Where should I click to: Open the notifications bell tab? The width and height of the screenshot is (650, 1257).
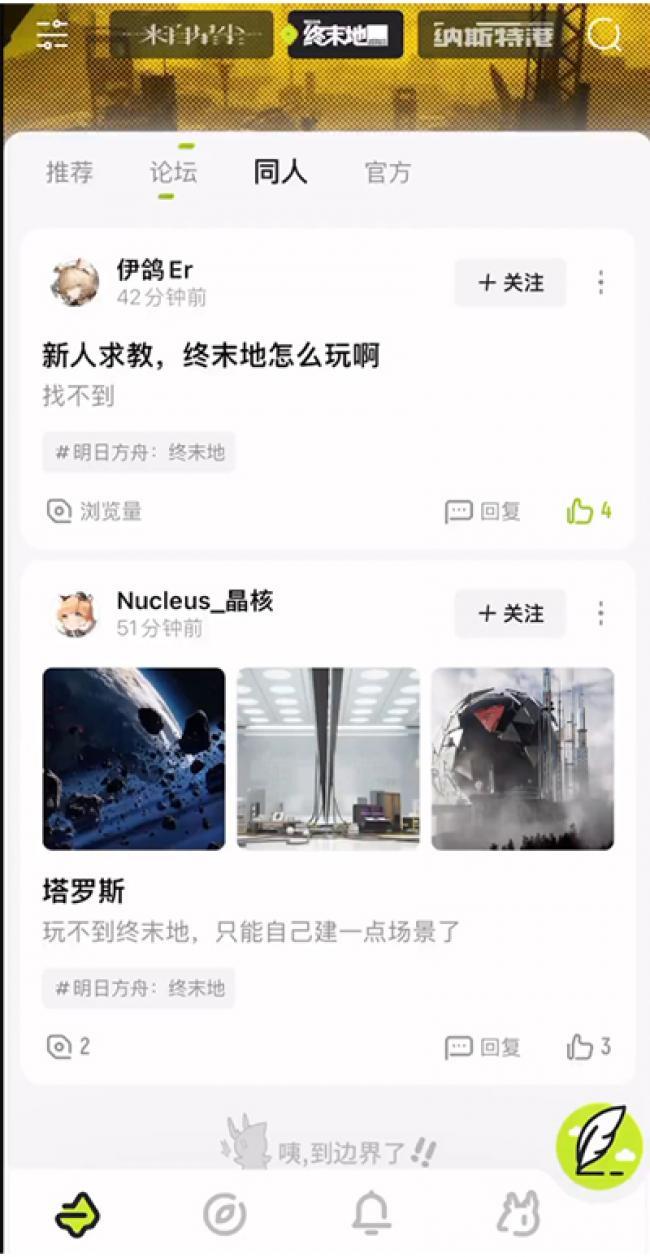click(x=371, y=1214)
